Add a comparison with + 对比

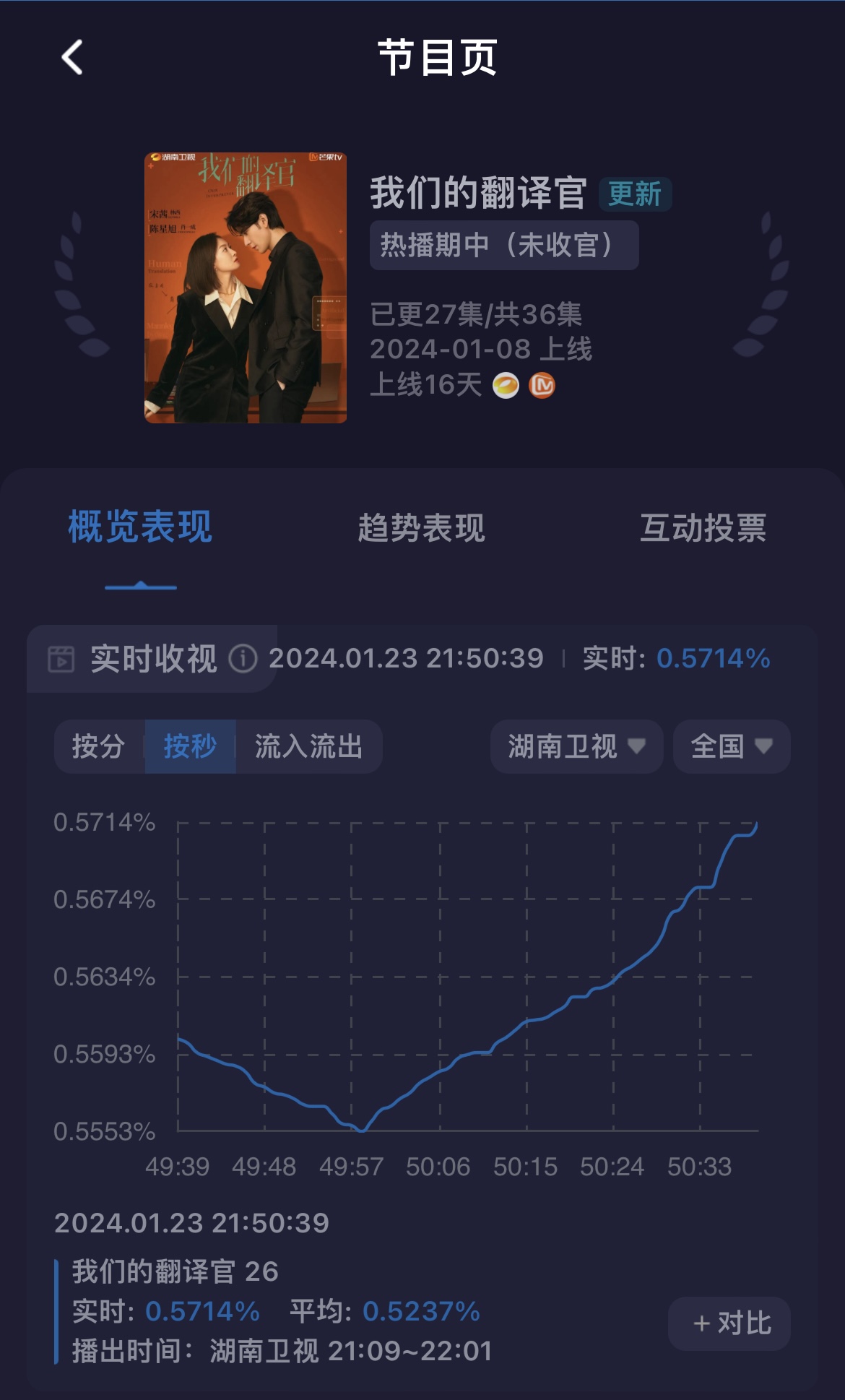tap(729, 1323)
